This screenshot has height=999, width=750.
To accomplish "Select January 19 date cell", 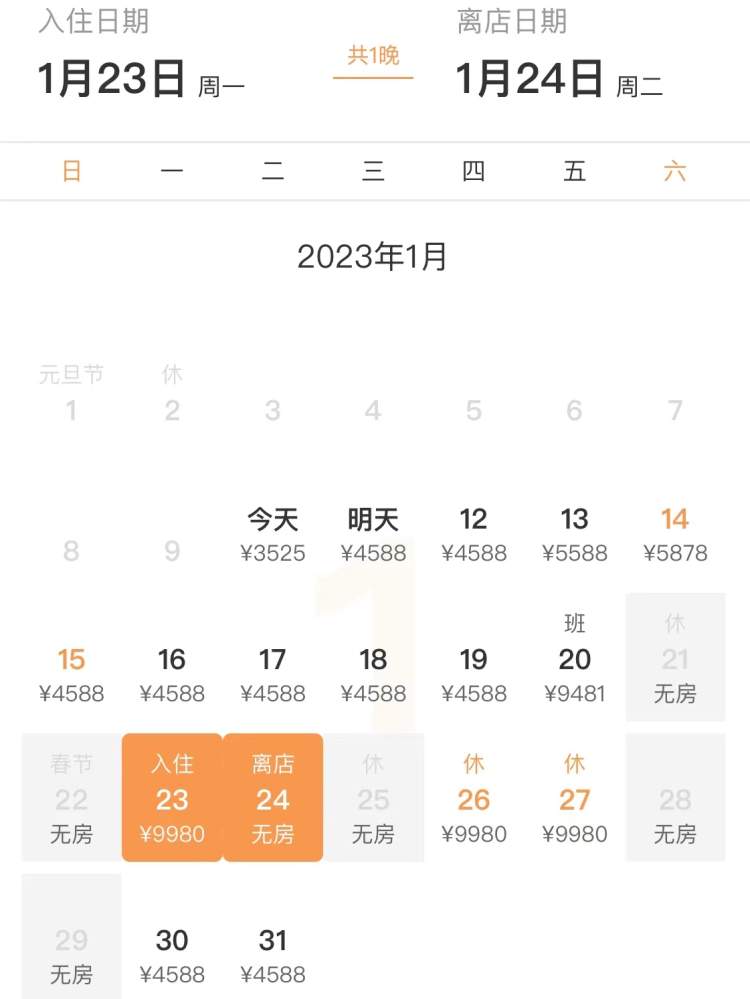I will (473, 675).
